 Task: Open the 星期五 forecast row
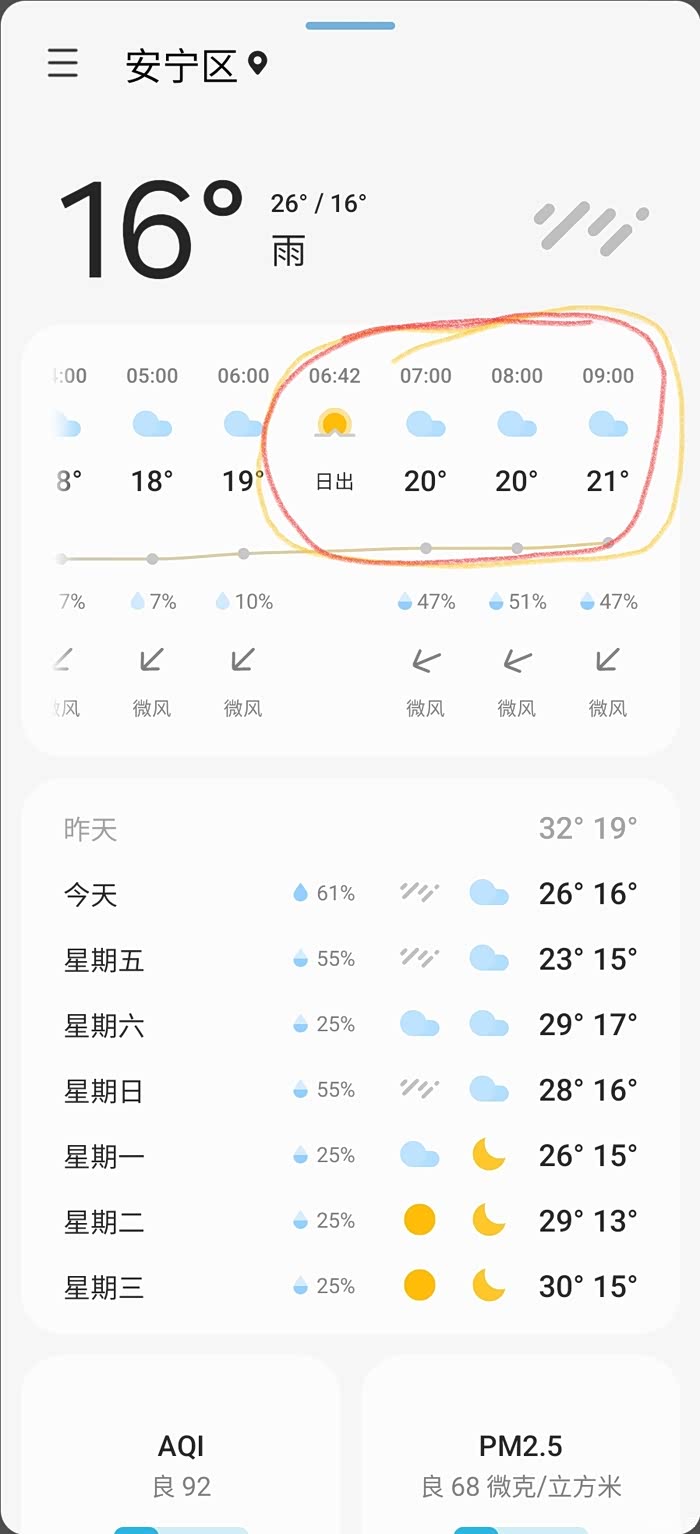350,959
